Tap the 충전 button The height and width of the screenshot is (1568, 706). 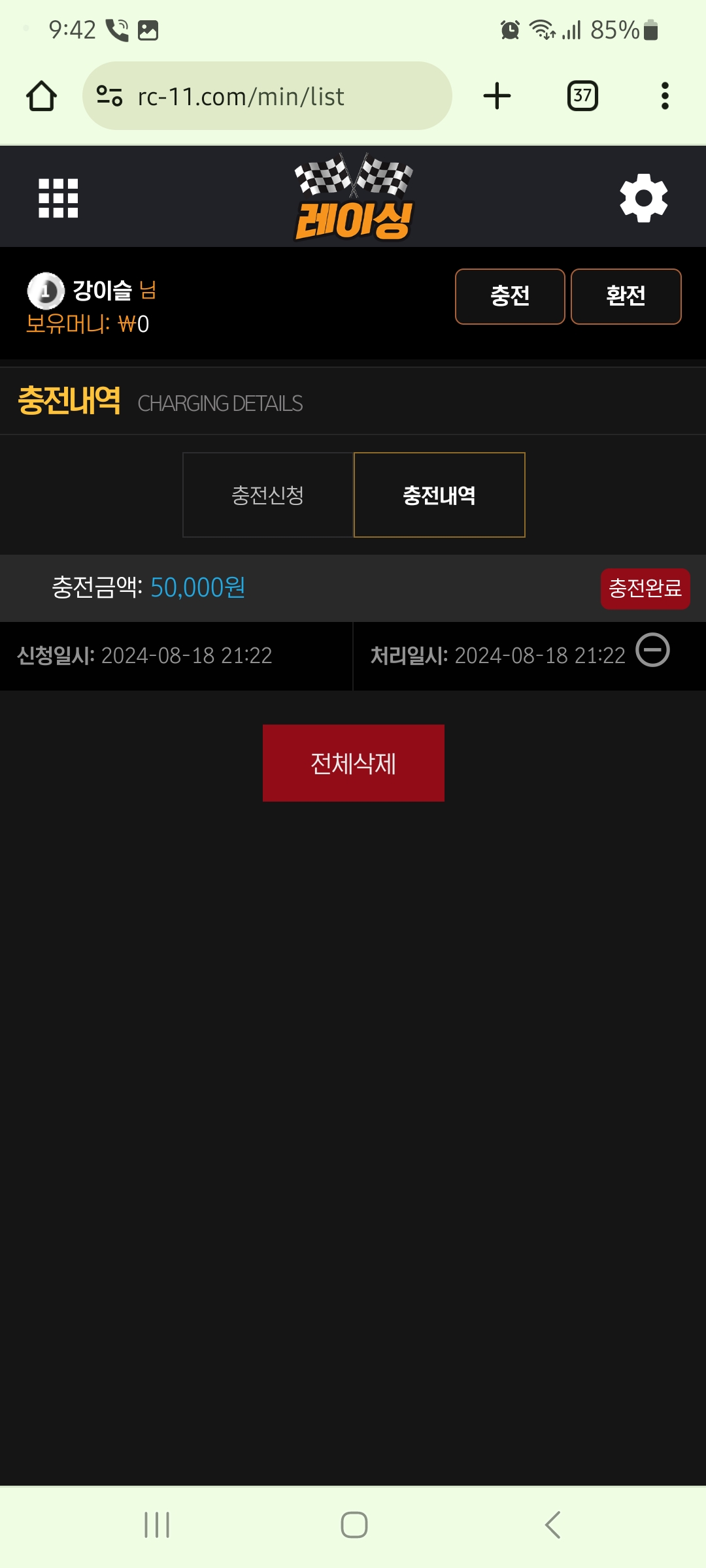(x=510, y=297)
